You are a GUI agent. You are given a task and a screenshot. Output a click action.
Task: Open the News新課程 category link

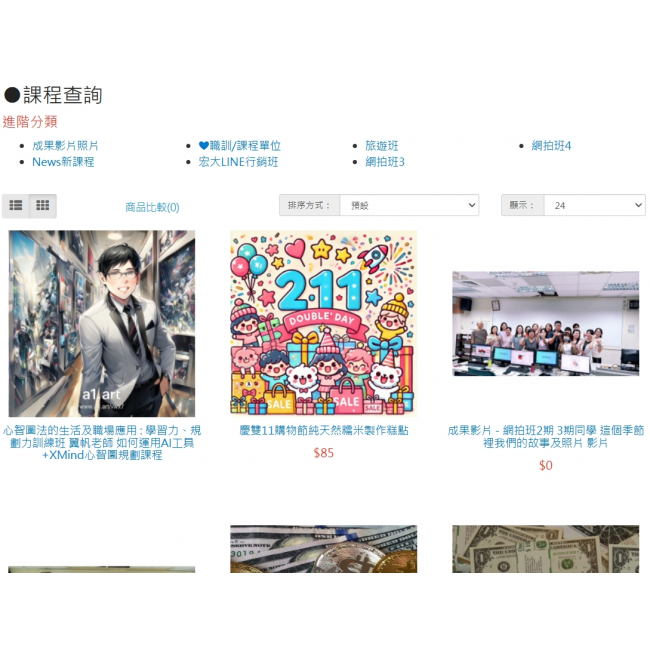(63, 162)
